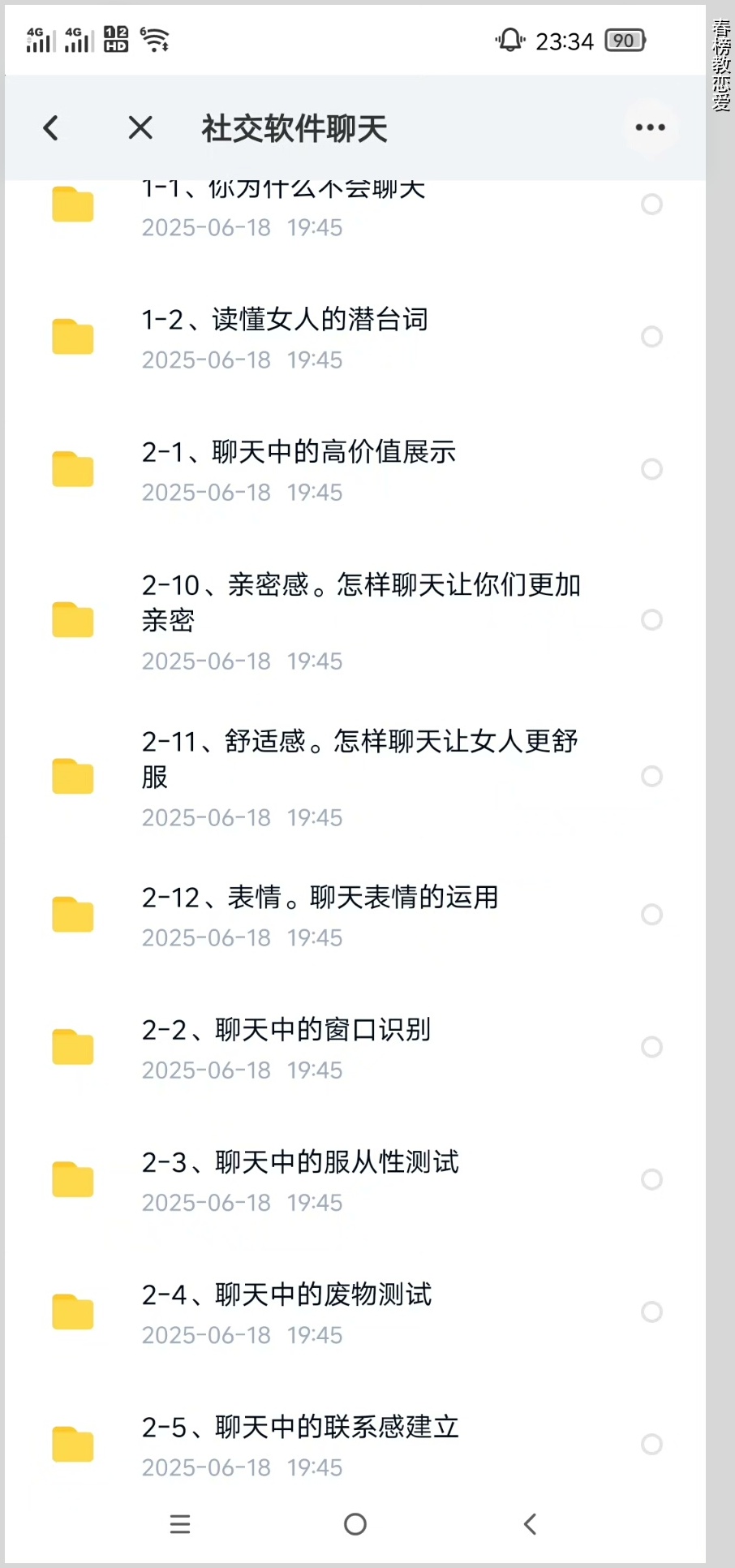Open folder 2-12、表情。聊天表情的运用
735x1568 pixels.
320,898
